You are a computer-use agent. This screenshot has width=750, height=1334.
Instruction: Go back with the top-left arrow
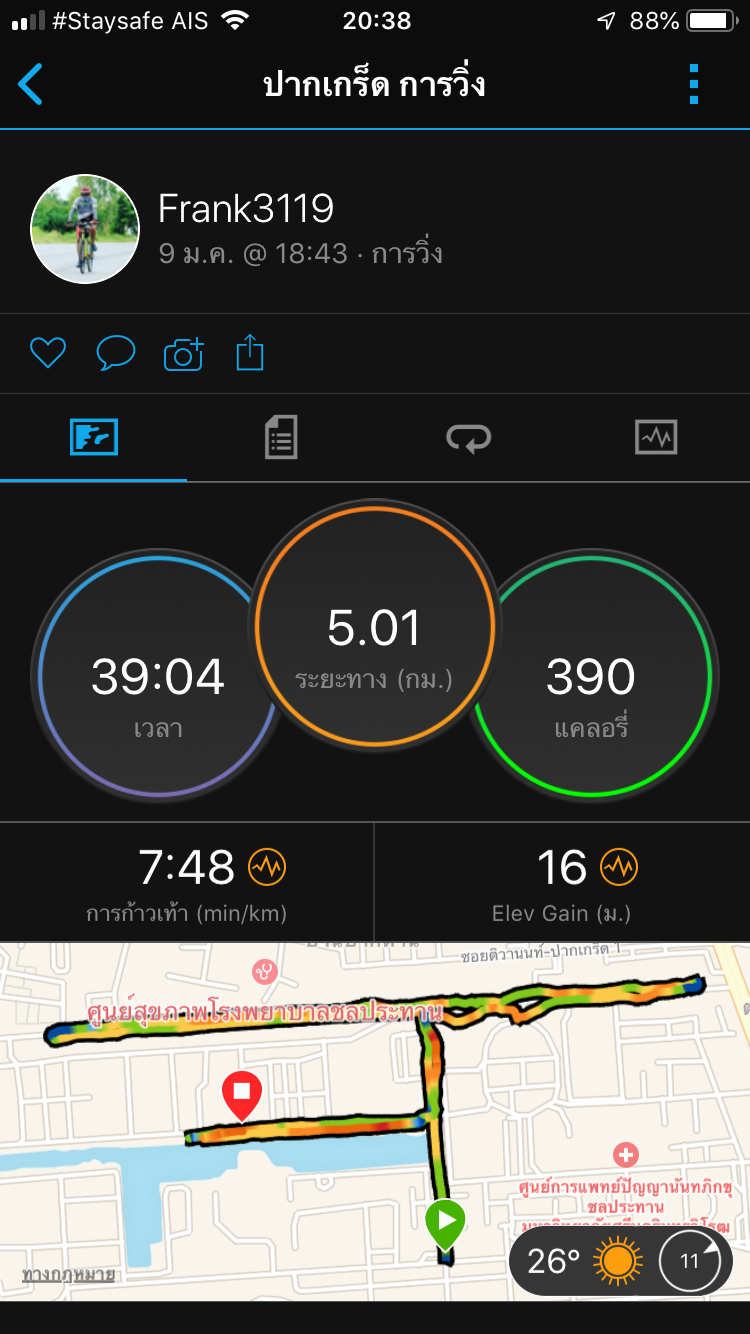tap(31, 84)
